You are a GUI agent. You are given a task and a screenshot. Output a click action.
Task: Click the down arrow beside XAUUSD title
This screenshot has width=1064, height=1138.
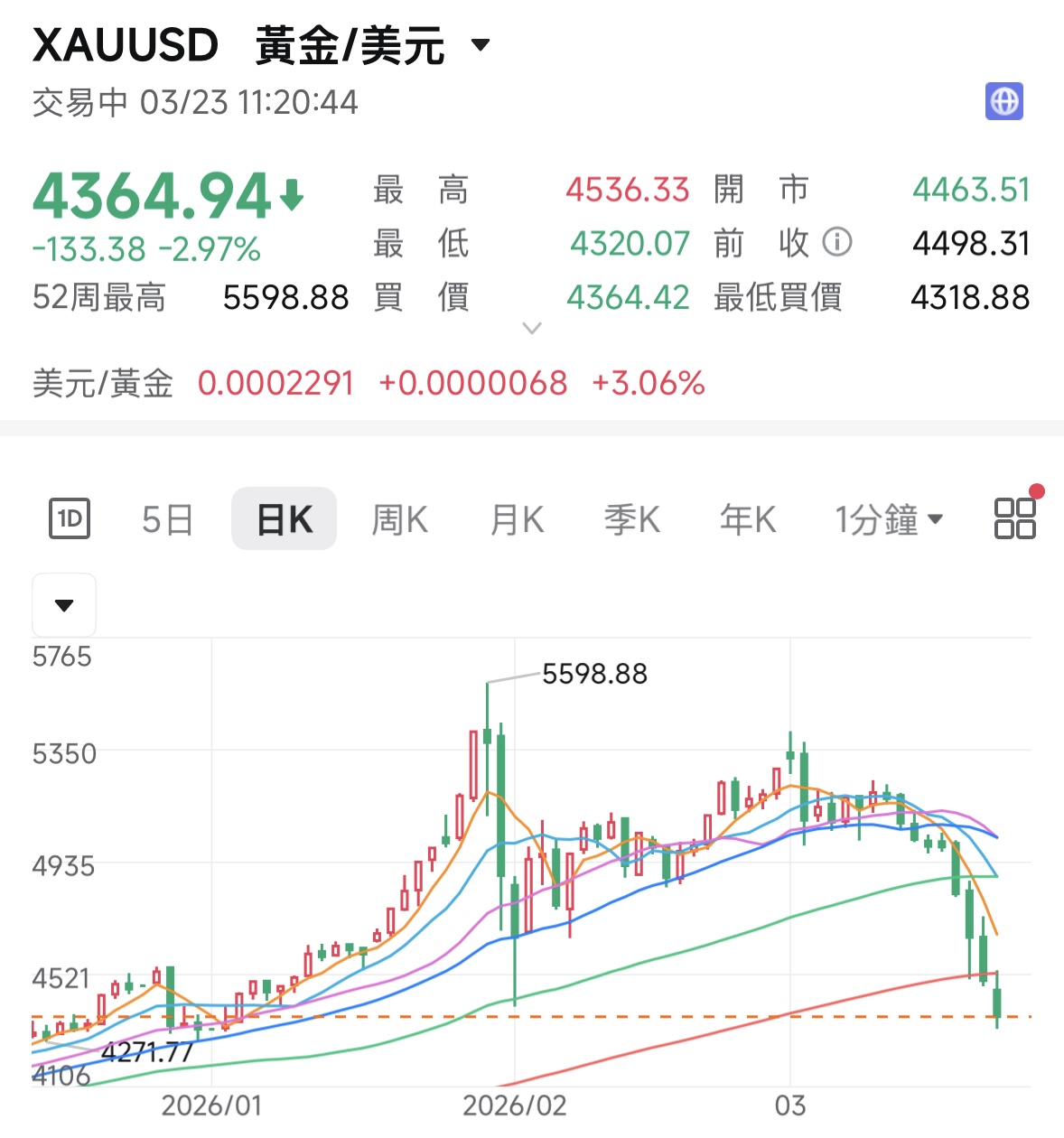[x=481, y=44]
